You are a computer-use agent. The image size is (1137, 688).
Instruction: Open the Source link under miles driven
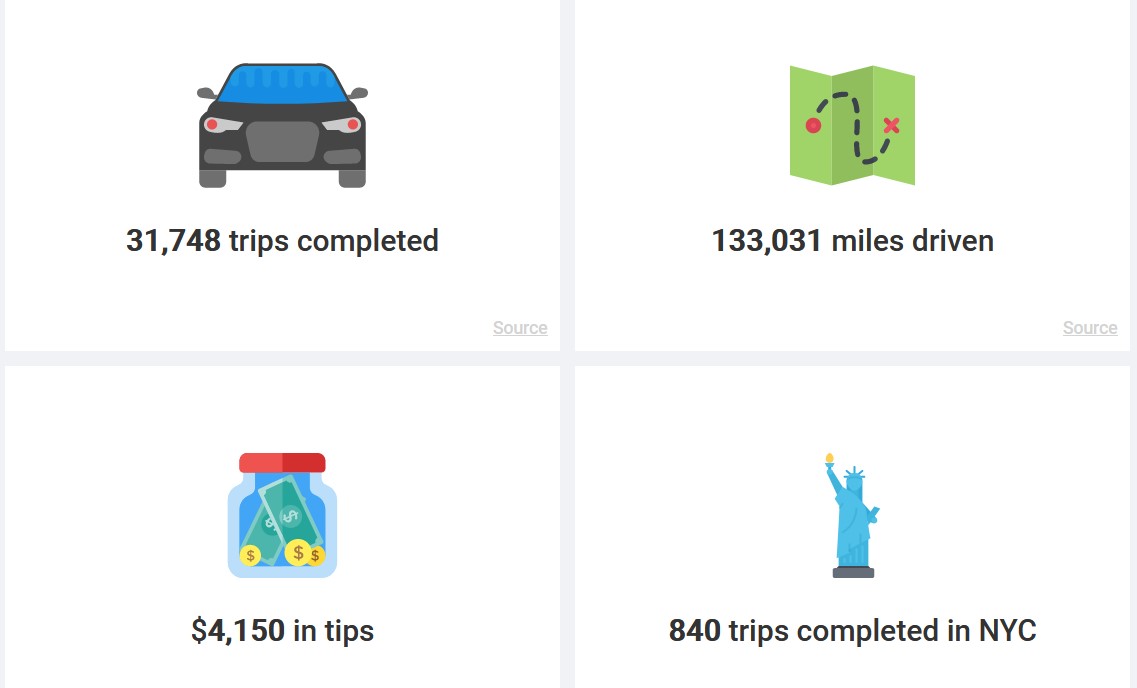click(x=1090, y=328)
